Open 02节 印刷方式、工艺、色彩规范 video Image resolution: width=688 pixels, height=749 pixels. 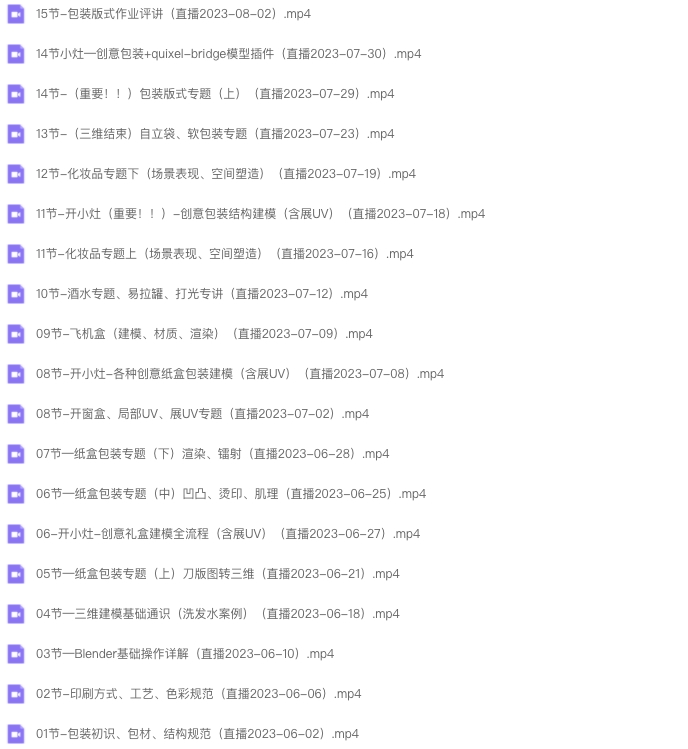(x=198, y=694)
